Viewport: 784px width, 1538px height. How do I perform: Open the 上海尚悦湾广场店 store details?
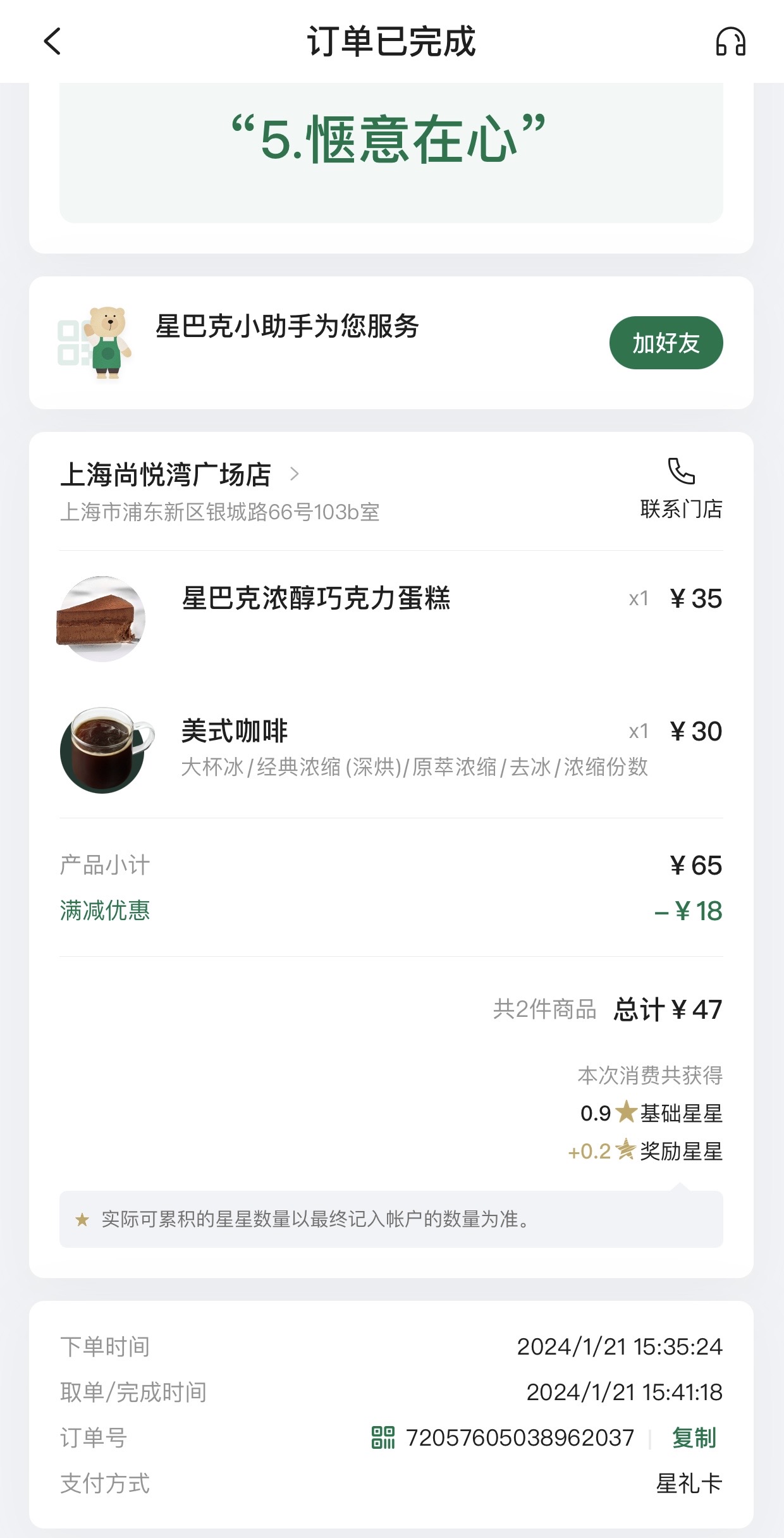pyautogui.click(x=180, y=474)
